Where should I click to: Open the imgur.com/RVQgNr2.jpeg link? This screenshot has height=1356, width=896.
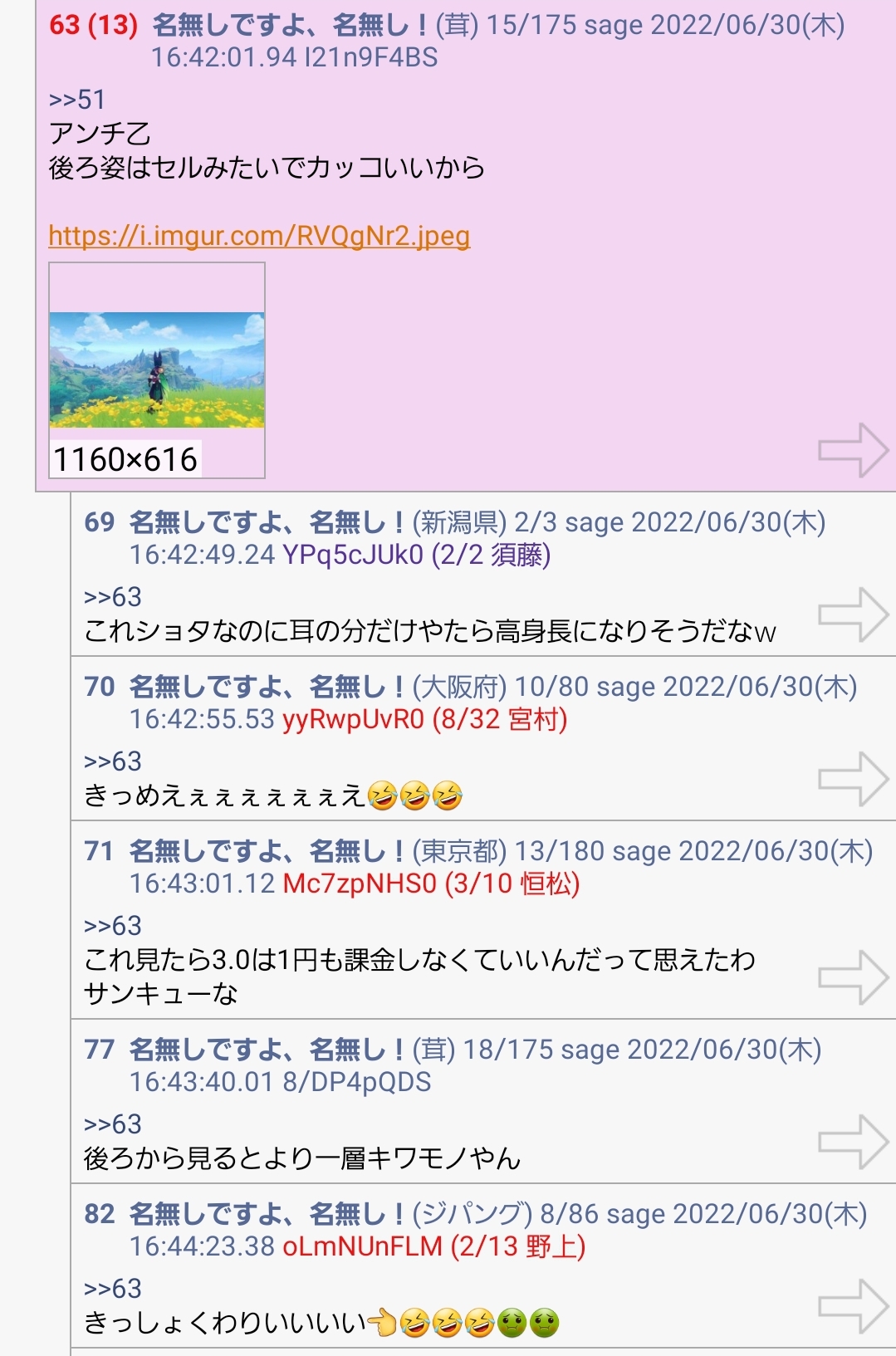click(x=259, y=237)
